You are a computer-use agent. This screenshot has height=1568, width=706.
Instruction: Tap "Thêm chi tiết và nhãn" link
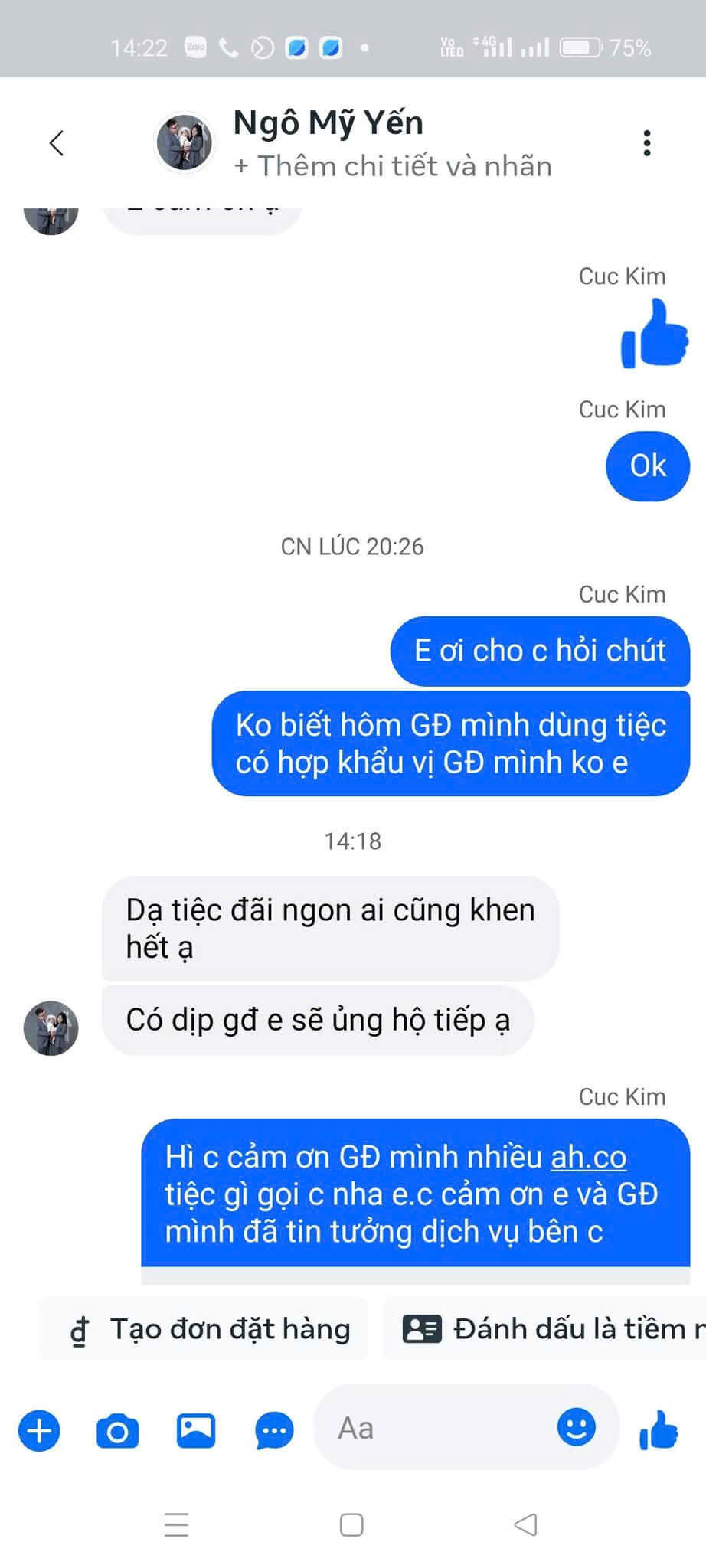[x=393, y=166]
